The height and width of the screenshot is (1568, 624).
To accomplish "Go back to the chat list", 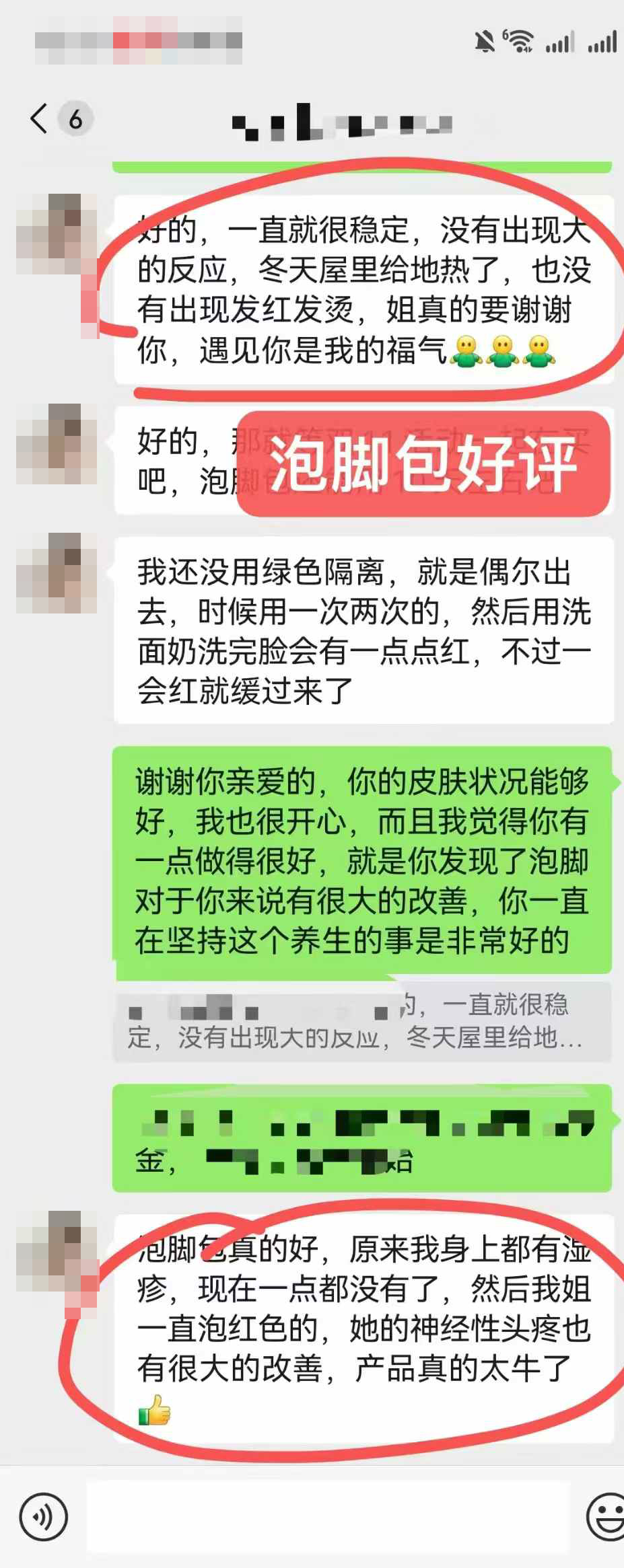I will click(40, 120).
